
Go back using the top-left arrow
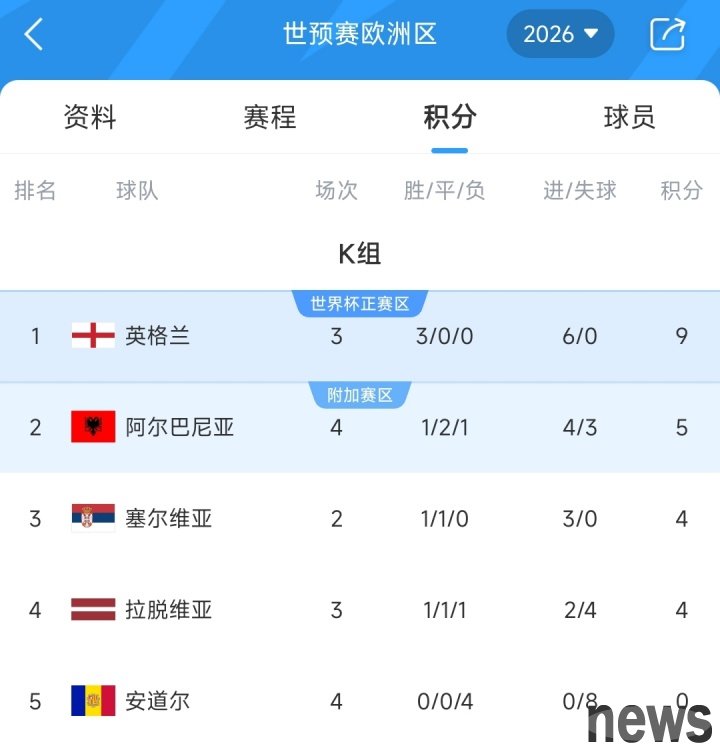point(34,34)
